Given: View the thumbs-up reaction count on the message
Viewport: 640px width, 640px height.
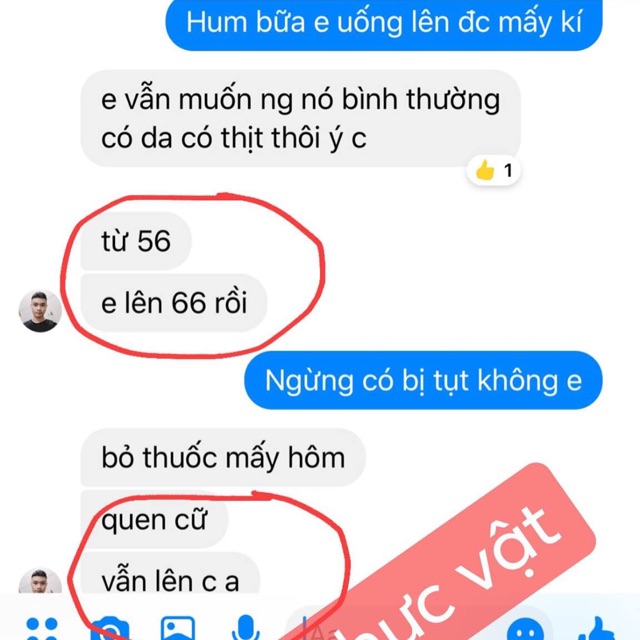Looking at the screenshot, I should (x=494, y=170).
